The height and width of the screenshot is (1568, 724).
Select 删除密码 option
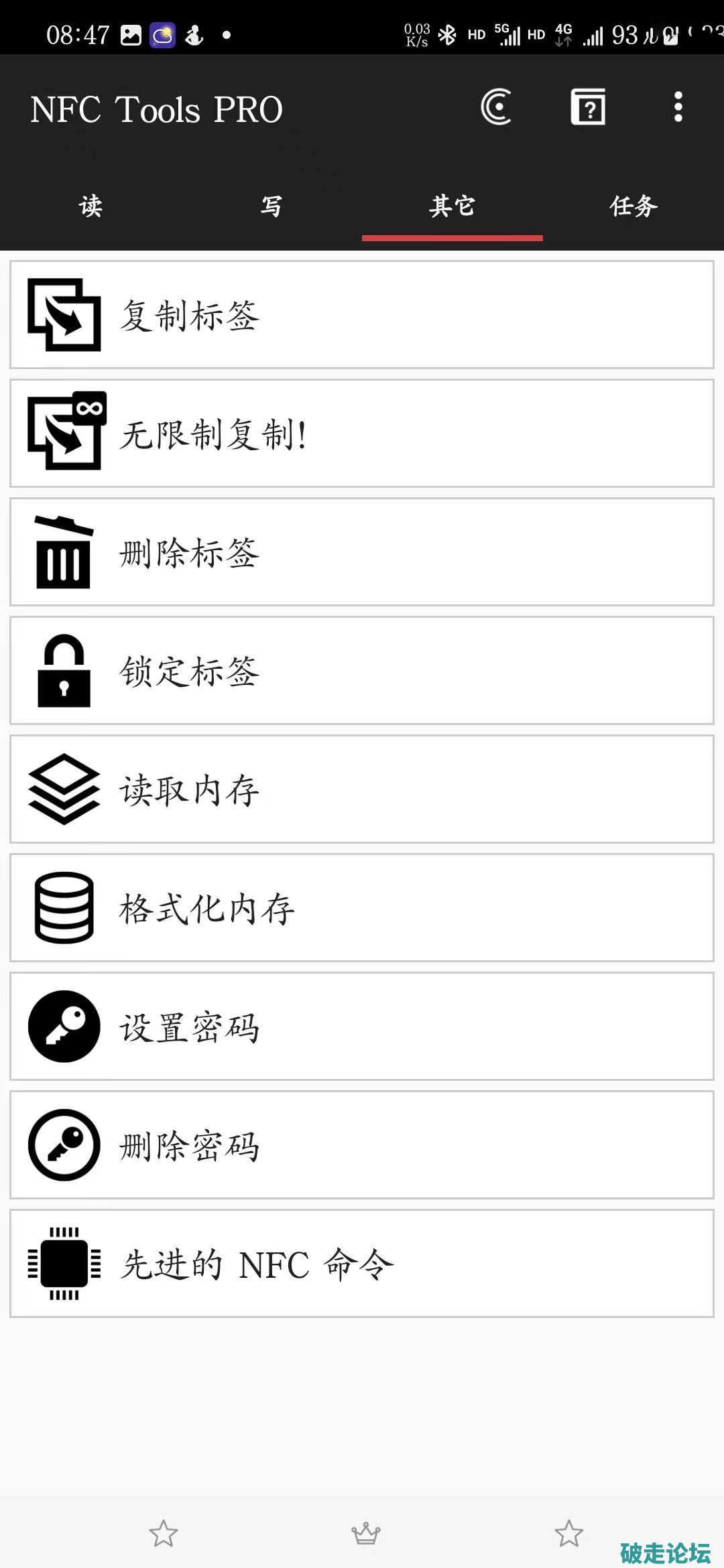coord(362,1145)
